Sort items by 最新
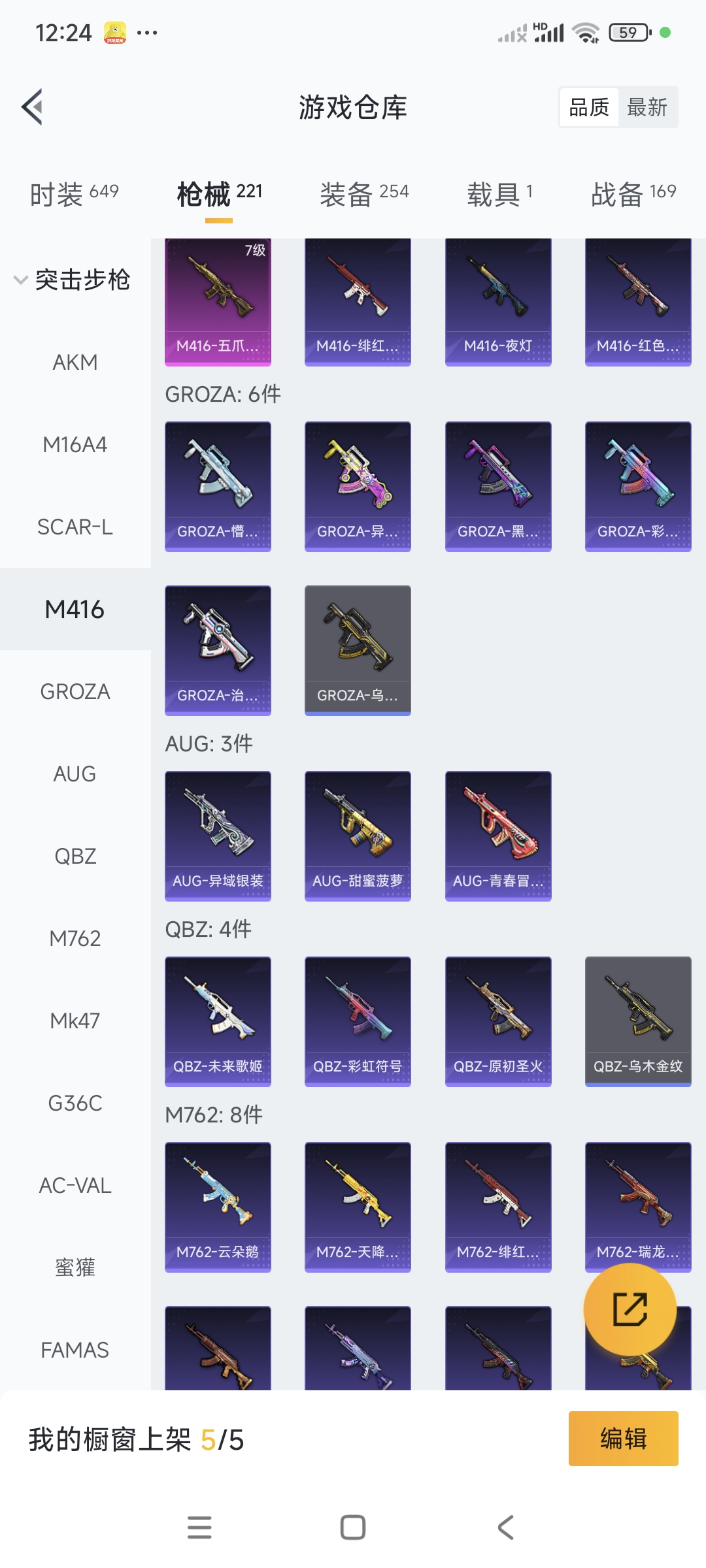Viewport: 706px width, 1568px height. coord(647,107)
